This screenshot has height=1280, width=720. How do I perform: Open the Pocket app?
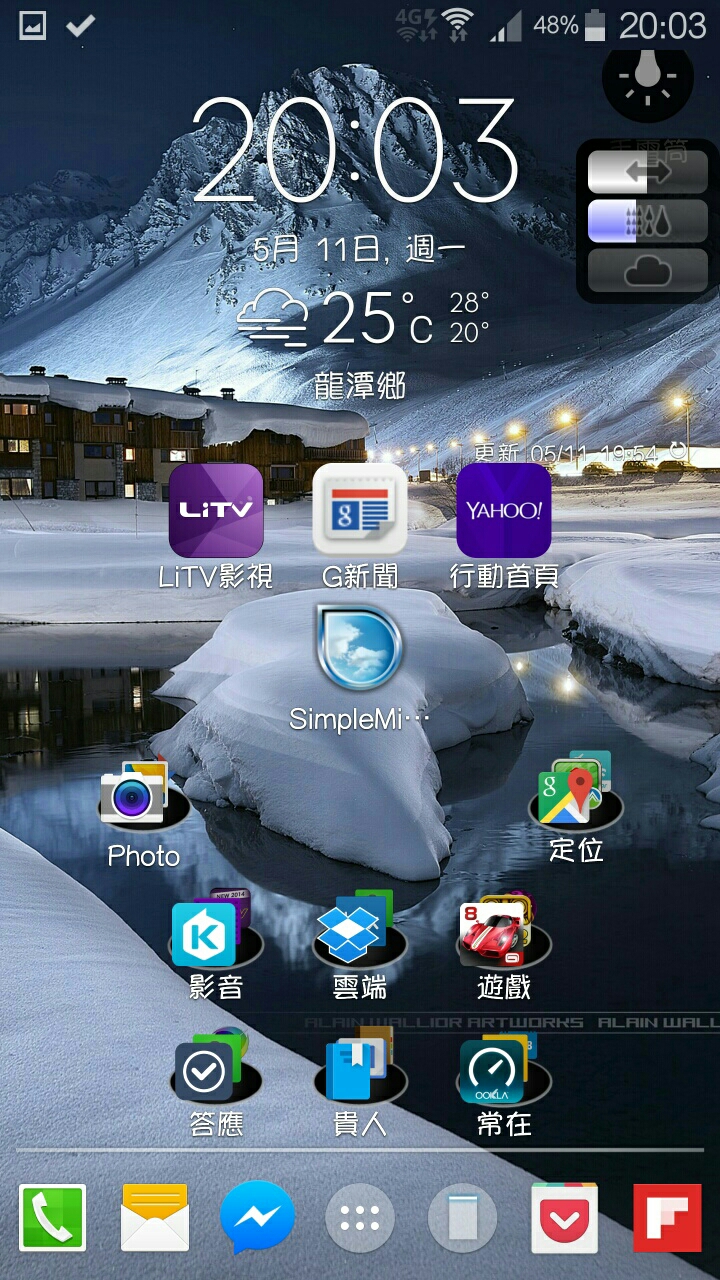point(565,1218)
